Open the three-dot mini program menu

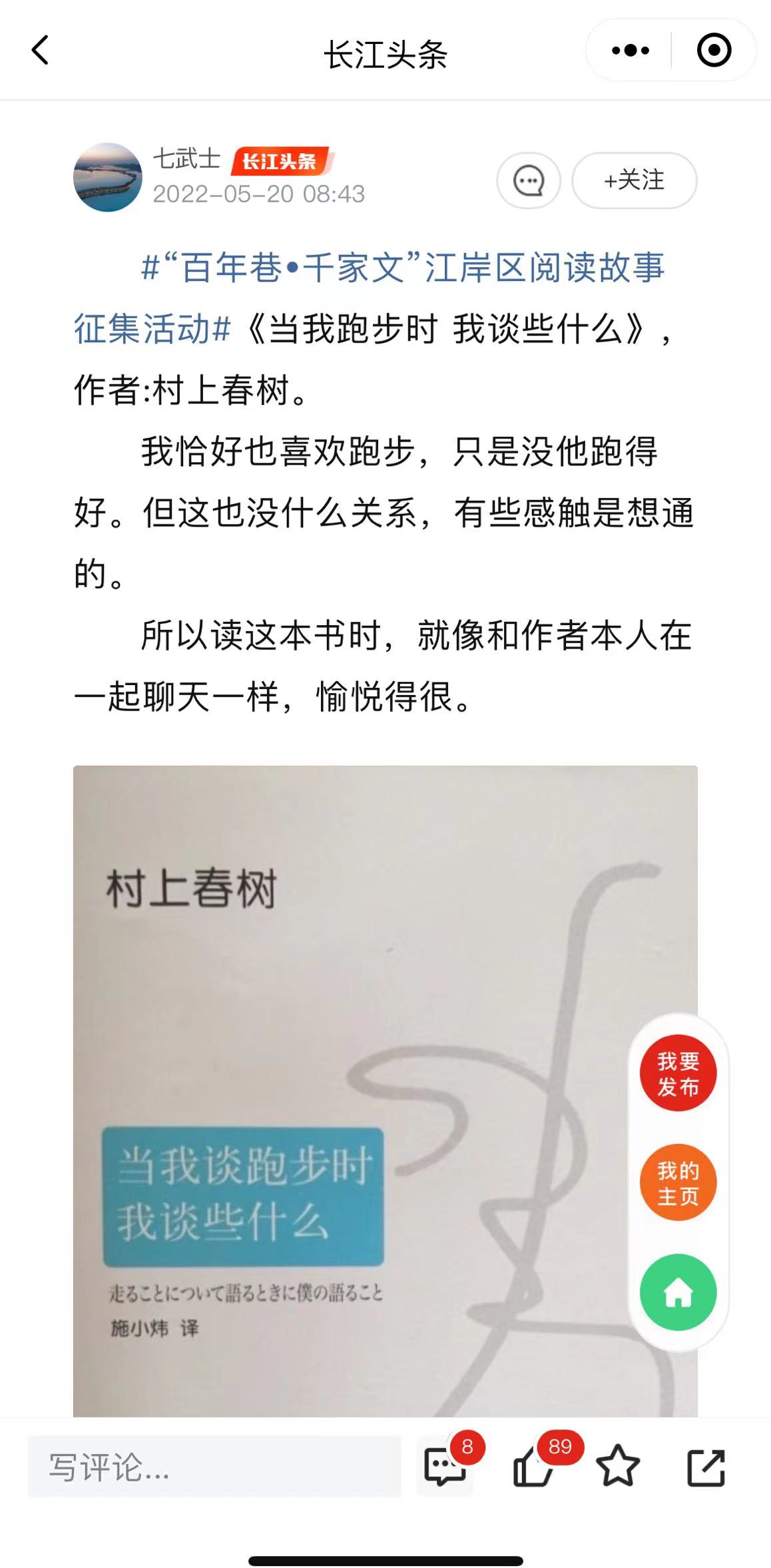coord(630,51)
